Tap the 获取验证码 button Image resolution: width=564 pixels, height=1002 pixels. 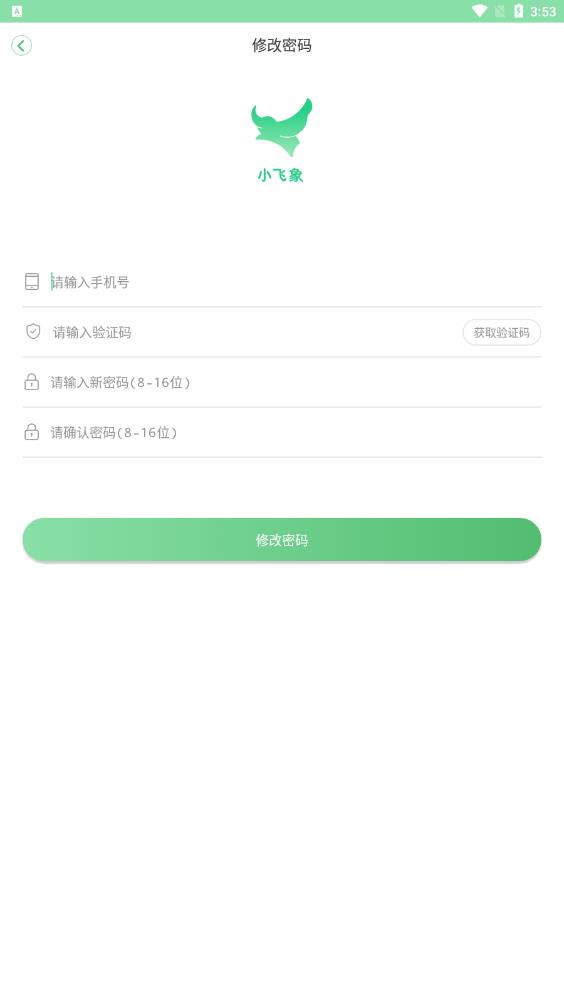[501, 332]
